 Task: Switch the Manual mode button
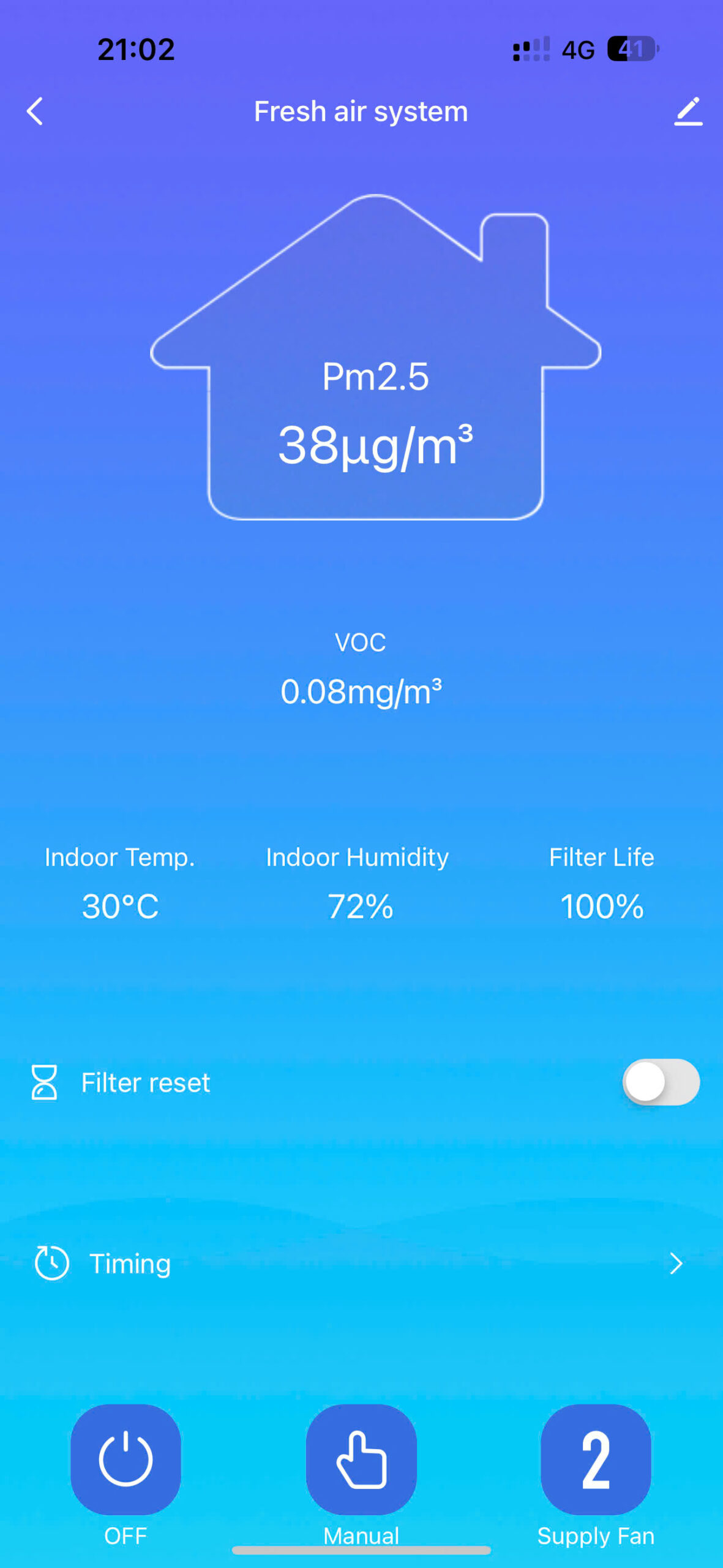pyautogui.click(x=361, y=1459)
